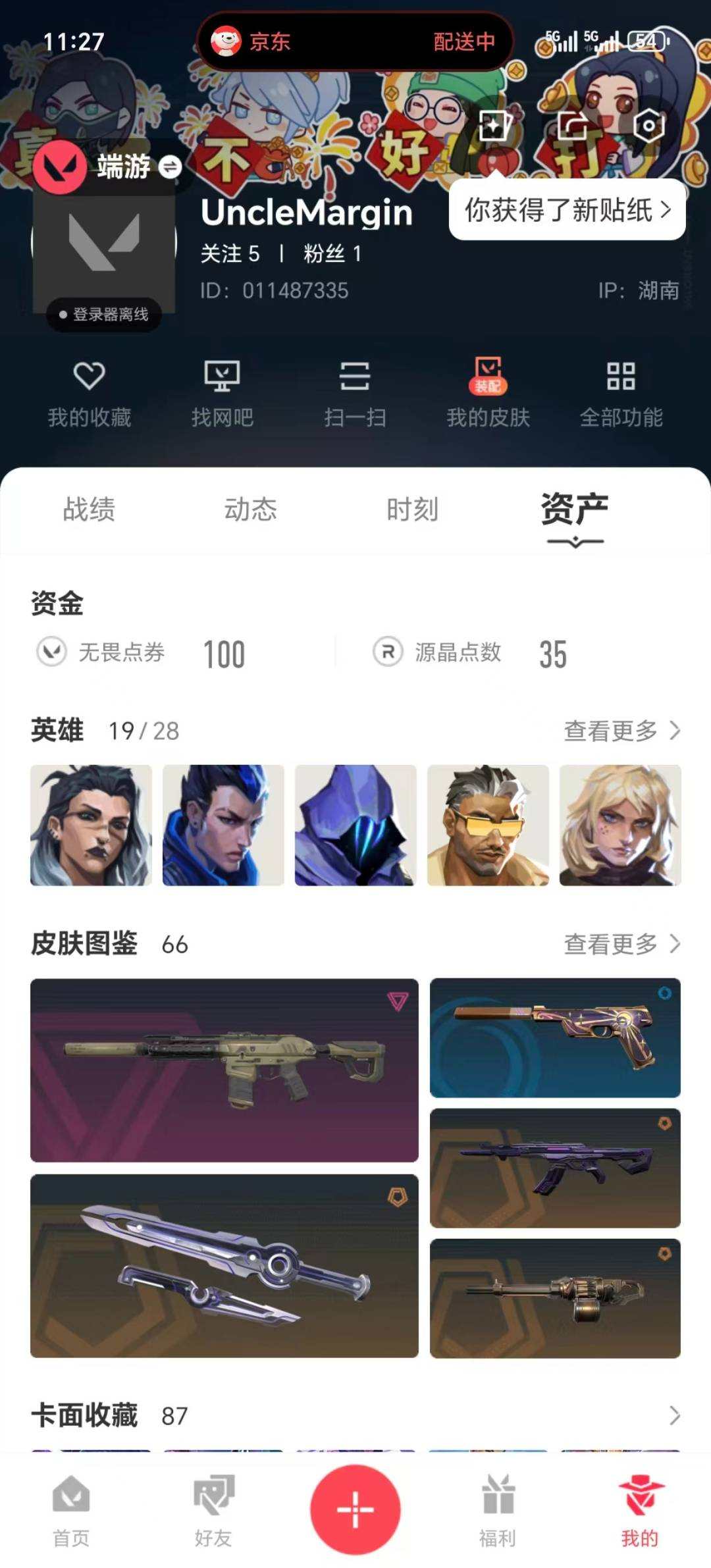Open the 扫一扫 scan icon
This screenshot has width=711, height=1568.
pyautogui.click(x=355, y=392)
